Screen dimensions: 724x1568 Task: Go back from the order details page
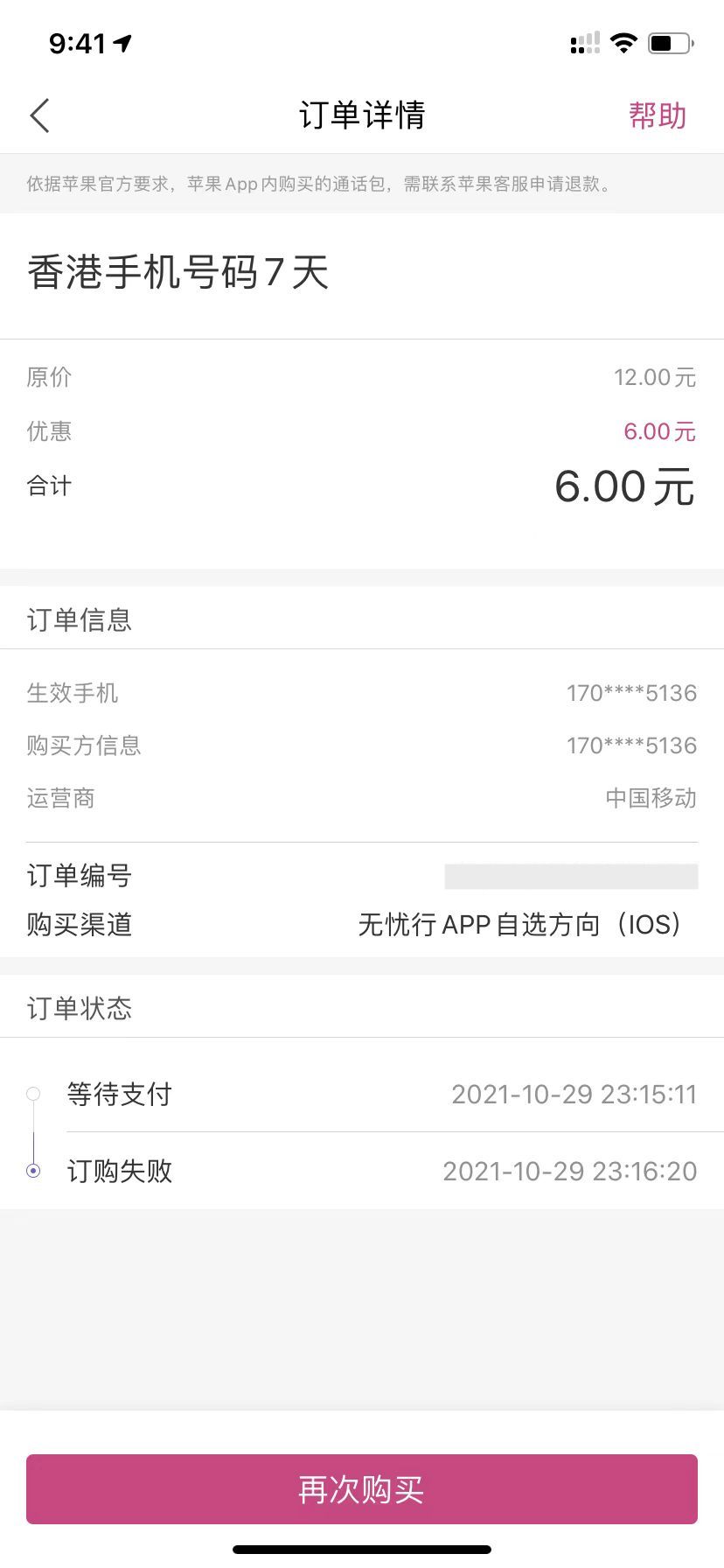point(40,115)
